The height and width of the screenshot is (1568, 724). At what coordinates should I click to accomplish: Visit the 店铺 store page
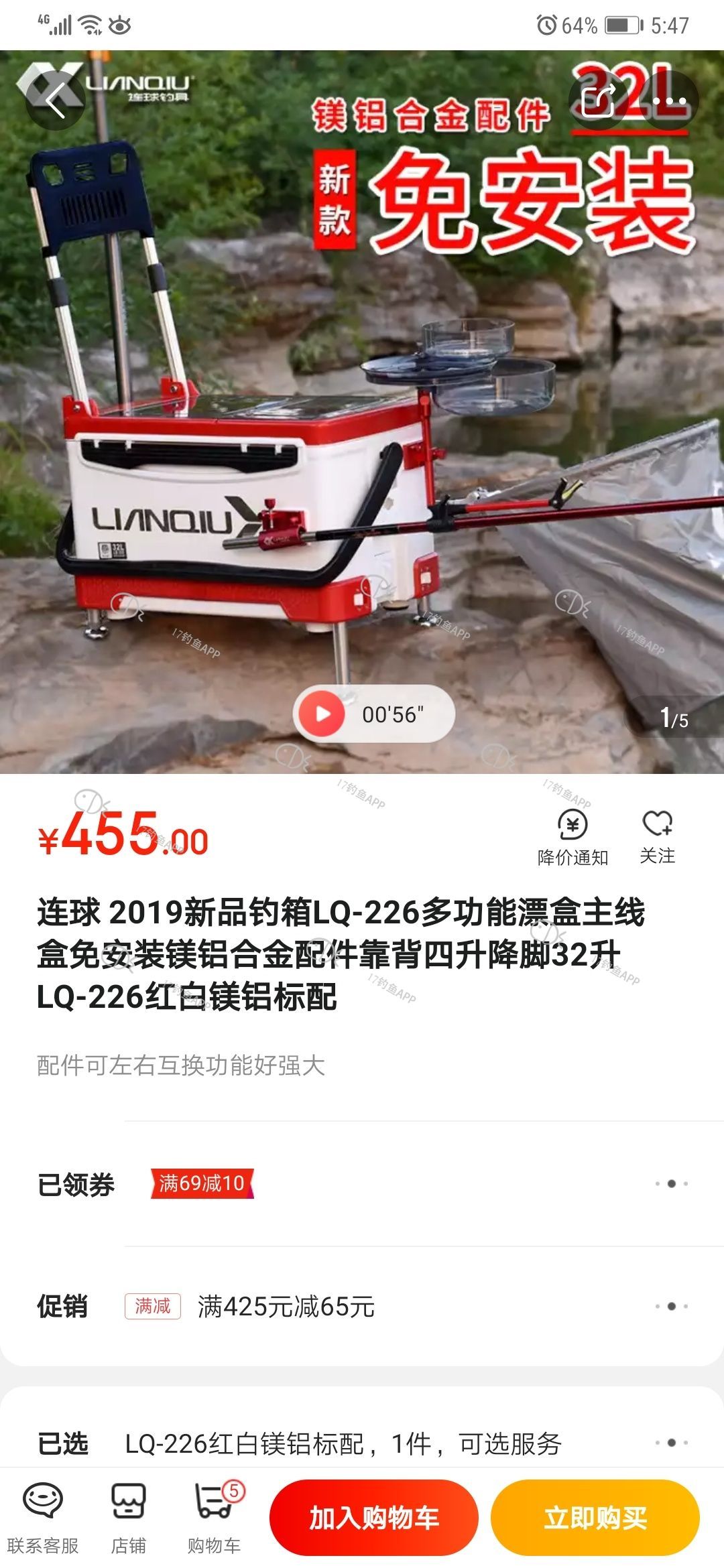(128, 1518)
